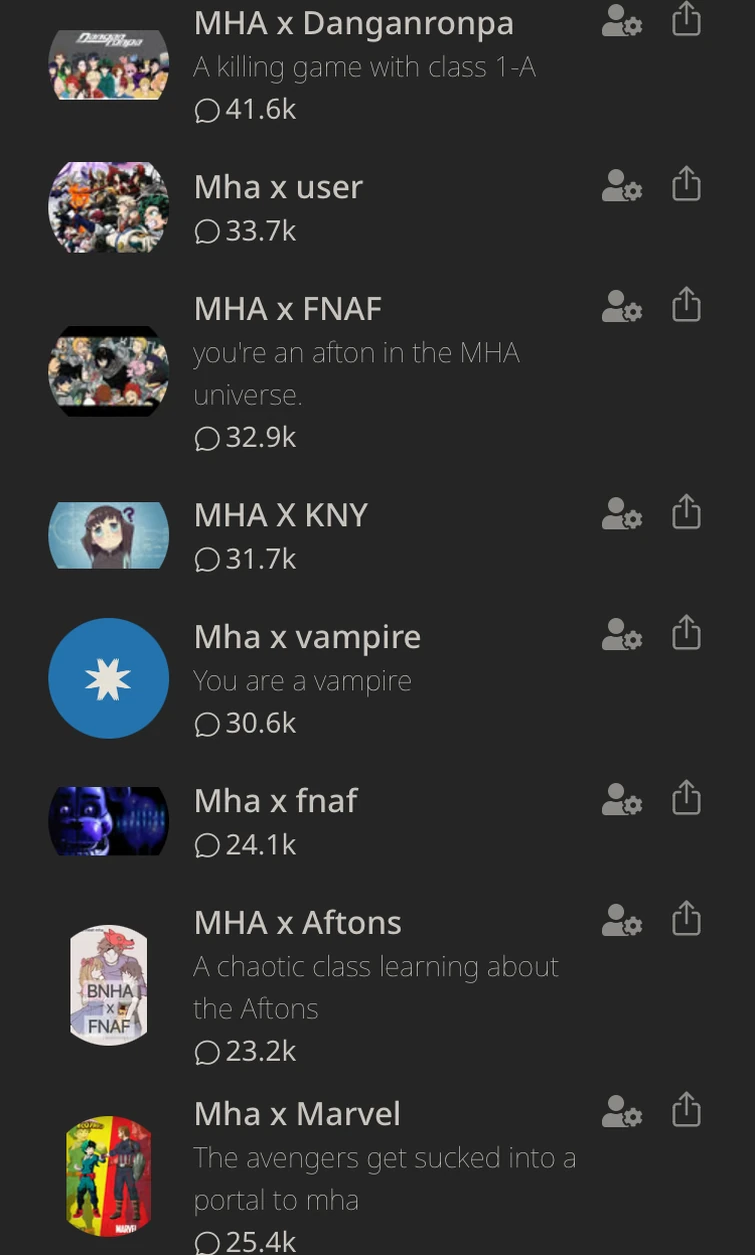Open the MHA x FNAF conversation title
This screenshot has width=755, height=1255.
[x=287, y=309]
